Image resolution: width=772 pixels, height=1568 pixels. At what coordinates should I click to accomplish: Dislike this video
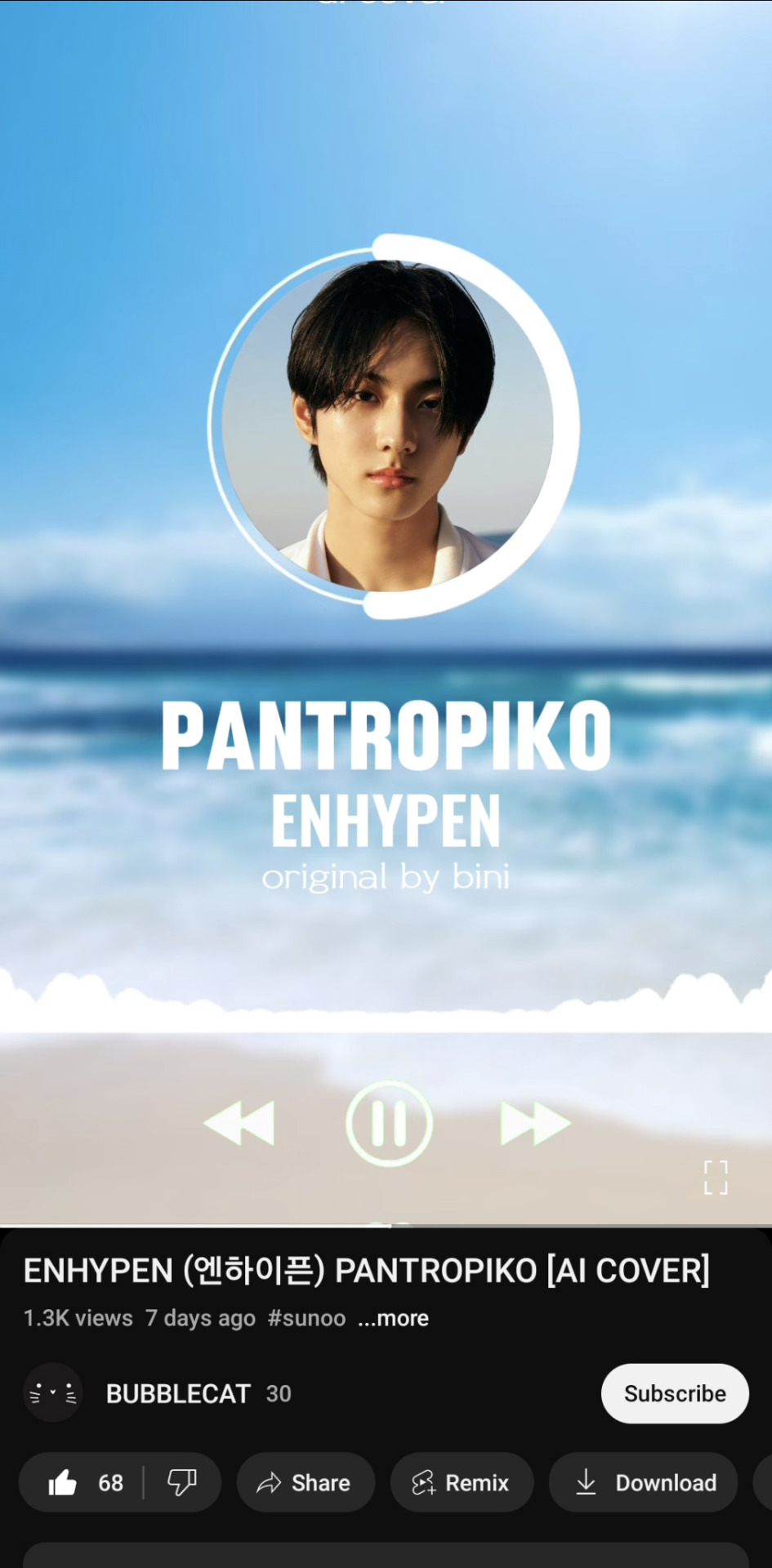(x=182, y=1482)
